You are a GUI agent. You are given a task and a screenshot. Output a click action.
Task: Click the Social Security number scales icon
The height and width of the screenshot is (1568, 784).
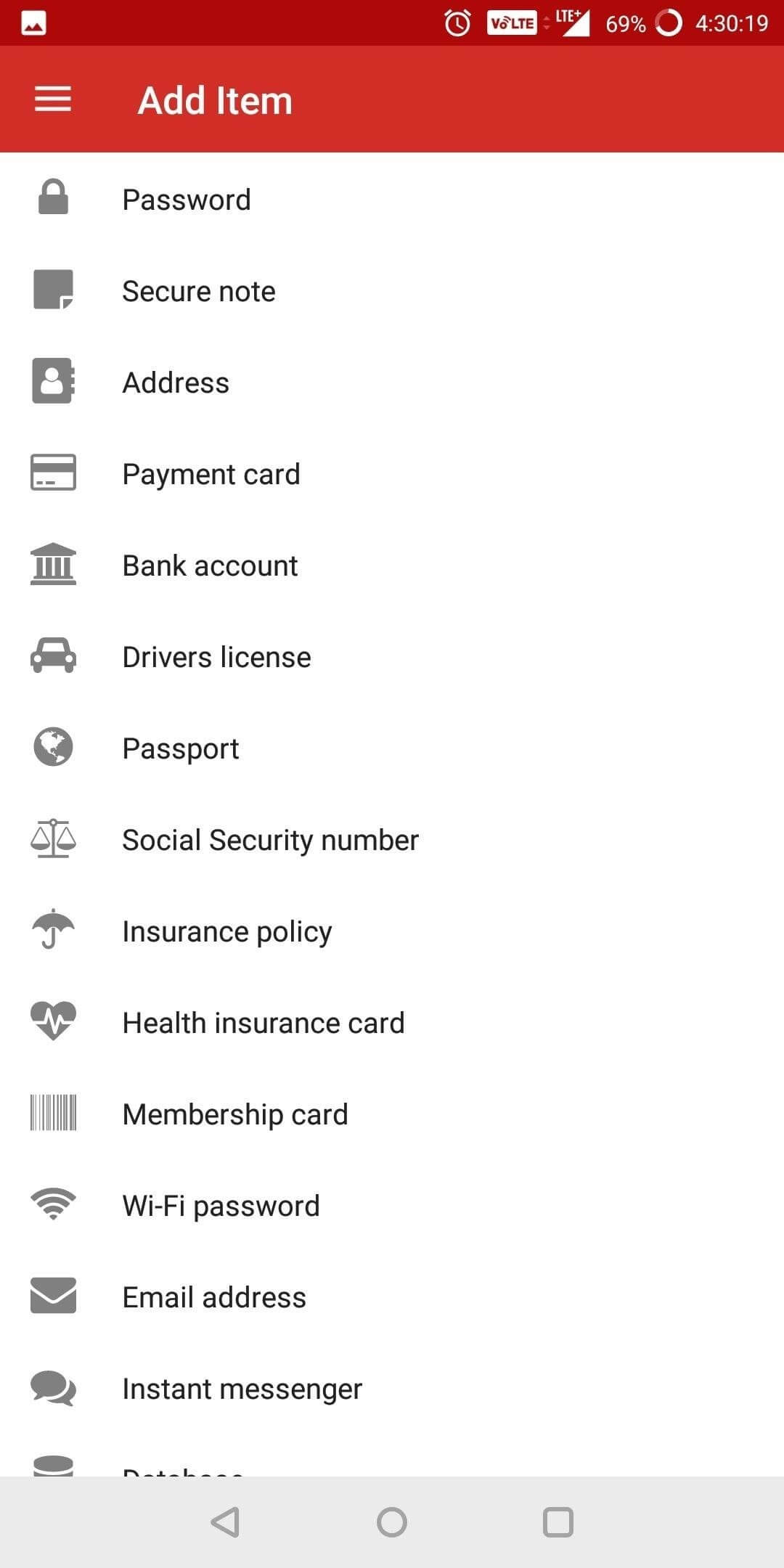coord(53,839)
